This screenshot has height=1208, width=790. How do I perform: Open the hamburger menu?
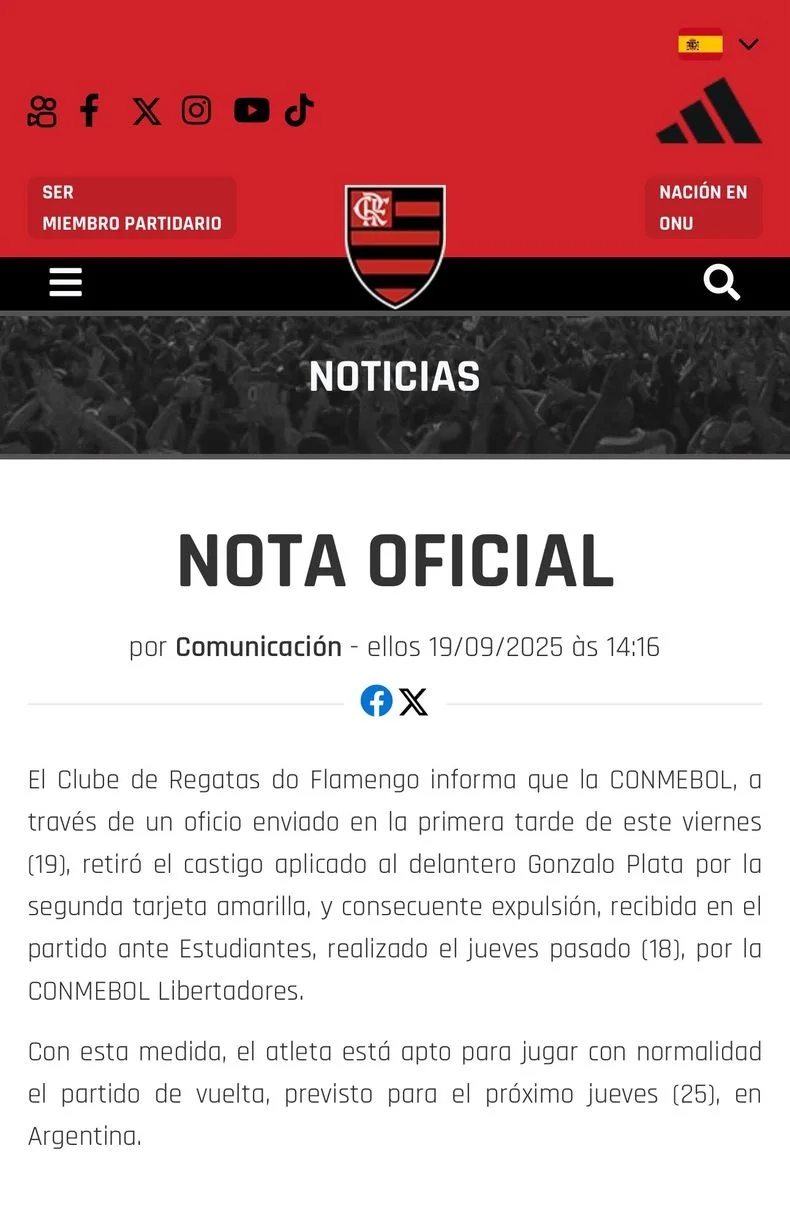click(66, 283)
